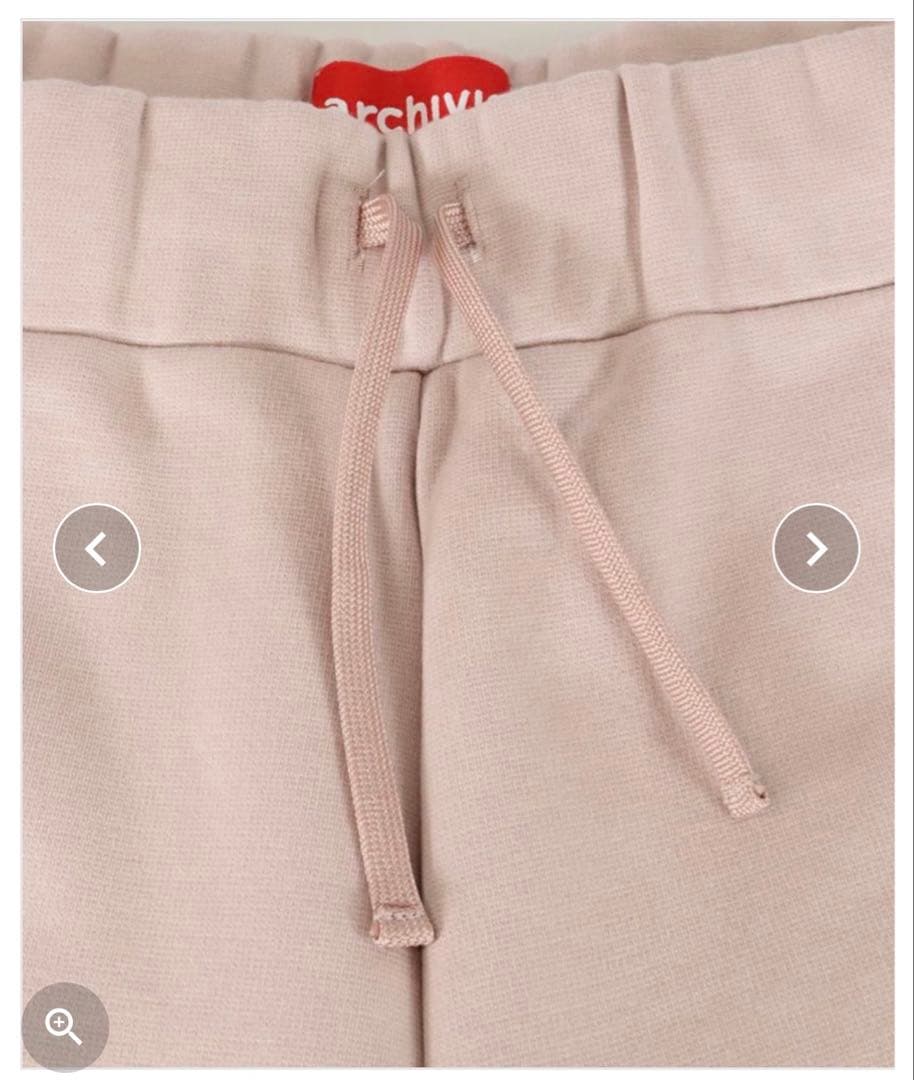Screen dimensions: 914x1080
Task: Show the next product image
Action: (x=816, y=548)
